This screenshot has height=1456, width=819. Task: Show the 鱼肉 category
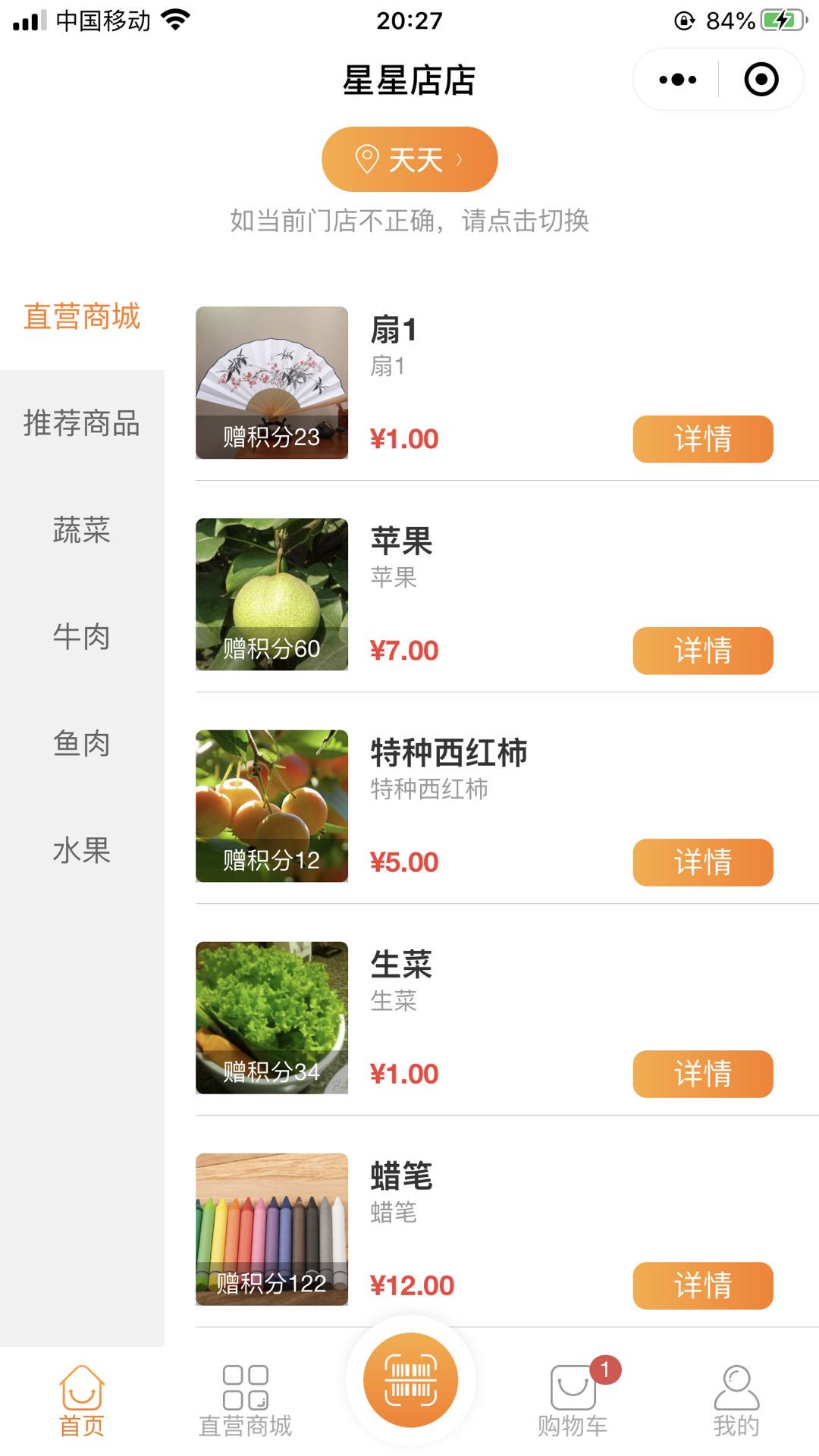point(82,744)
